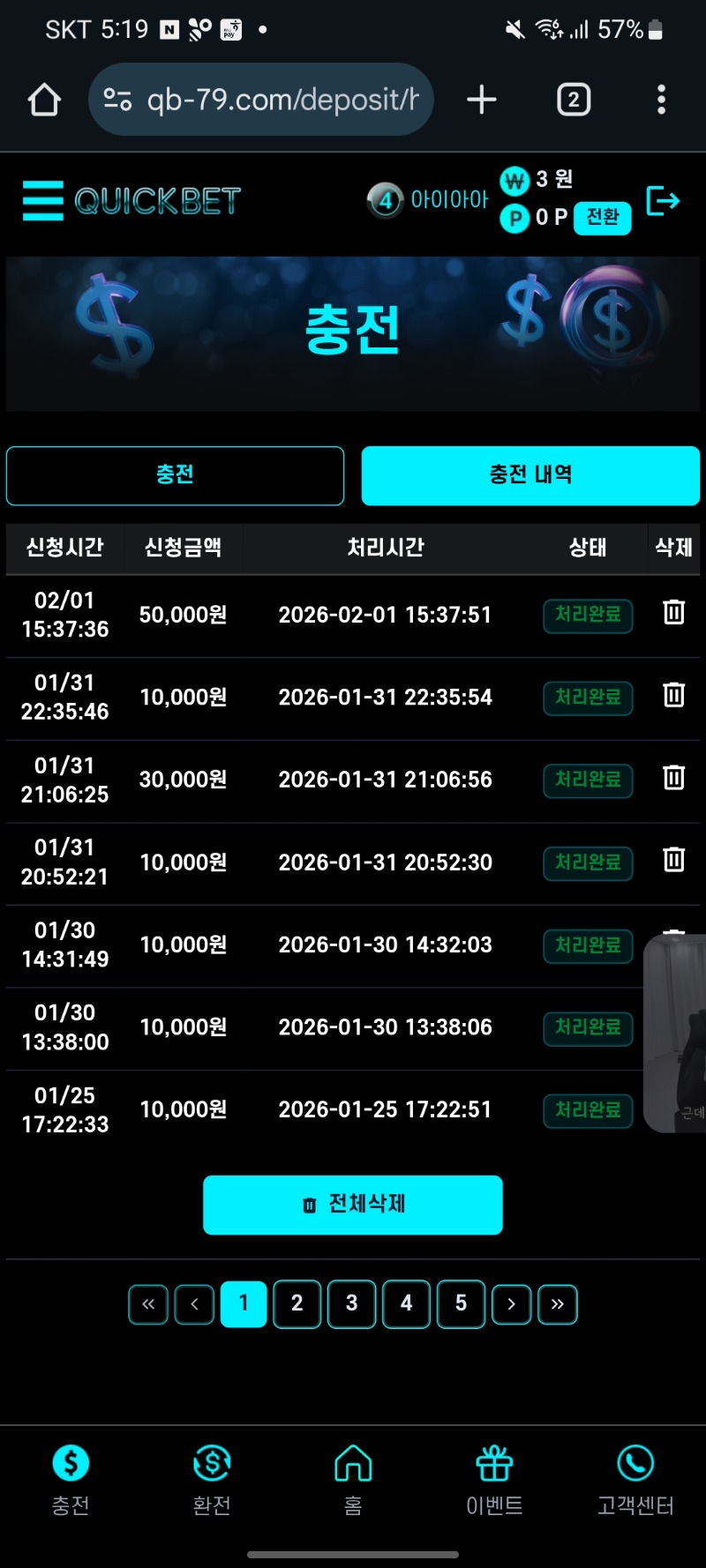Remove the 30,000원 deposit entry
Image resolution: width=706 pixels, height=1568 pixels.
click(x=673, y=777)
